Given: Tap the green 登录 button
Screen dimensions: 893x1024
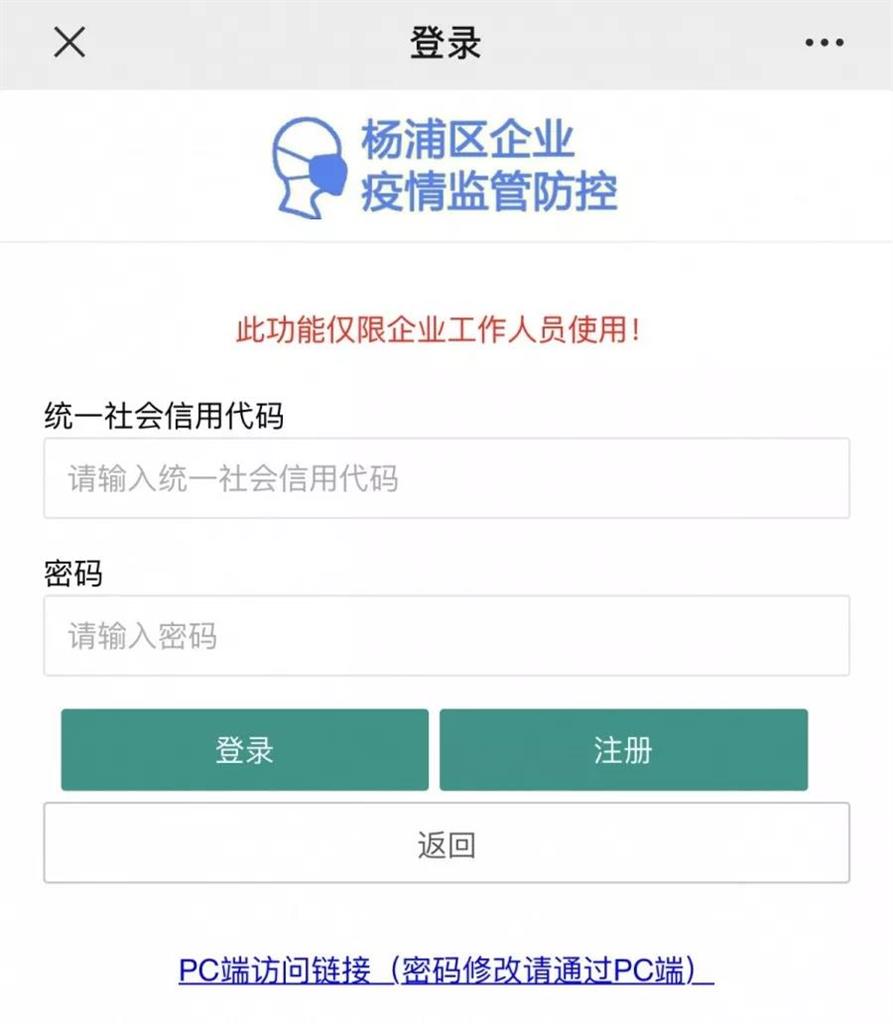Looking at the screenshot, I should tap(244, 750).
